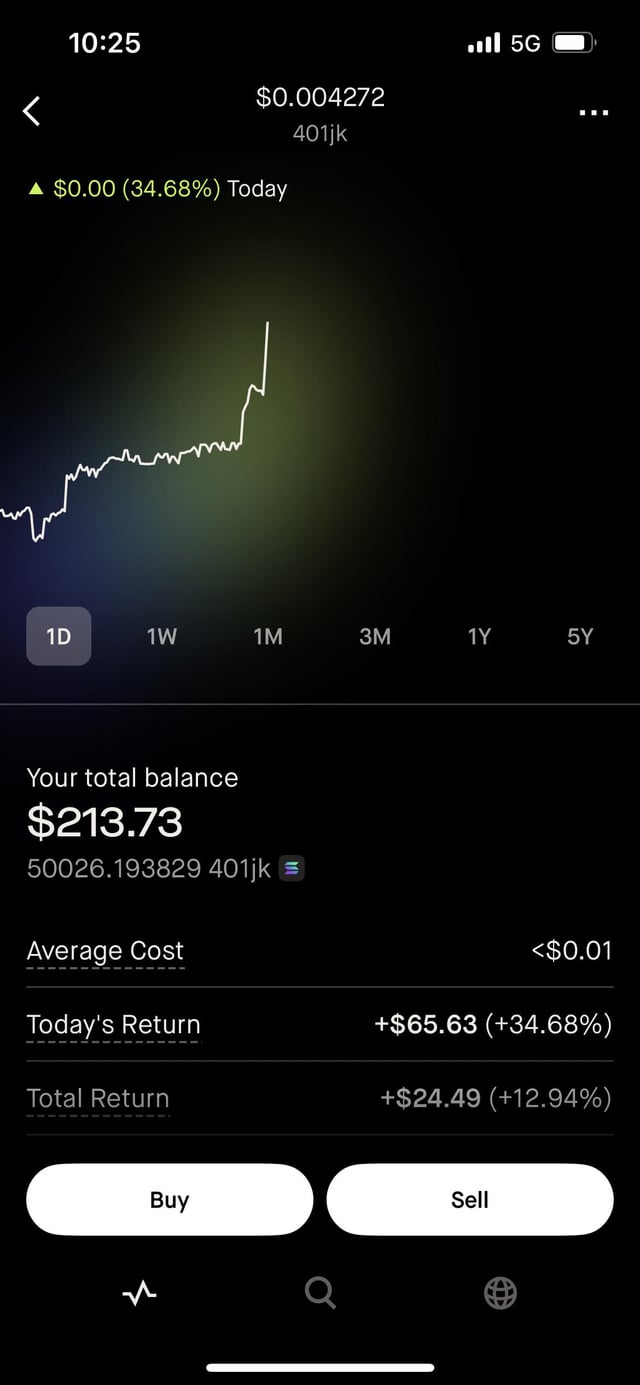Viewport: 640px width, 1385px height.
Task: Open the globe explore tab
Action: 500,1294
